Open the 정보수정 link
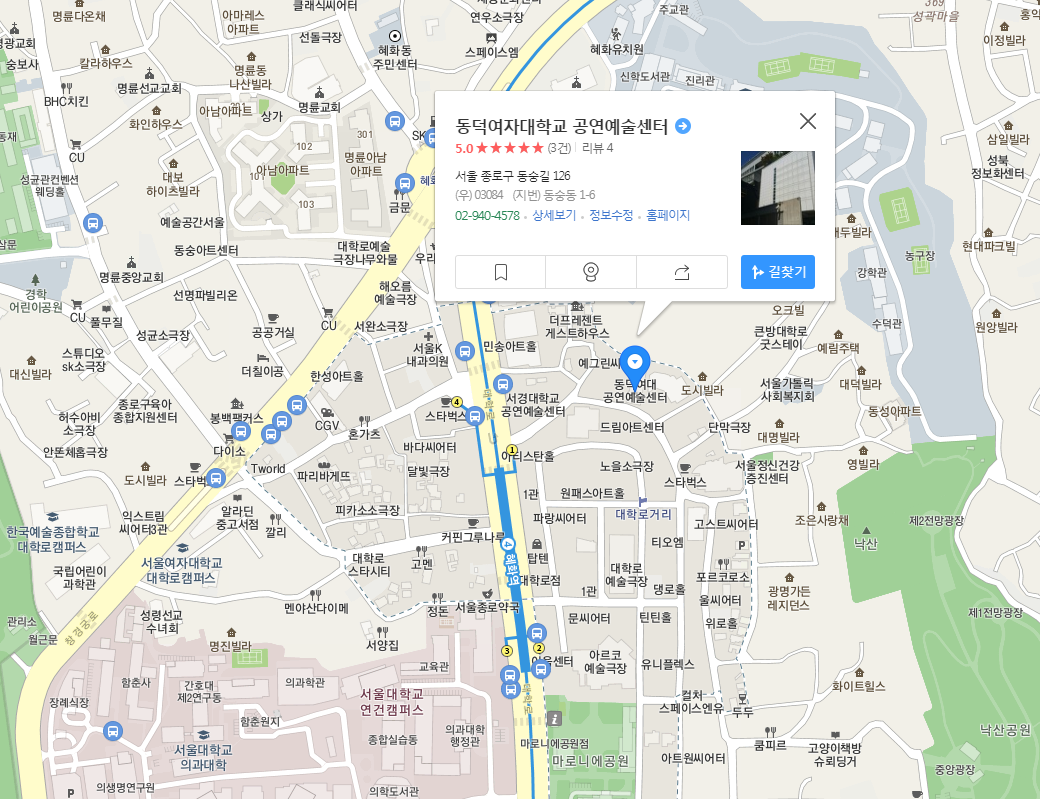This screenshot has width=1040, height=799. click(611, 215)
